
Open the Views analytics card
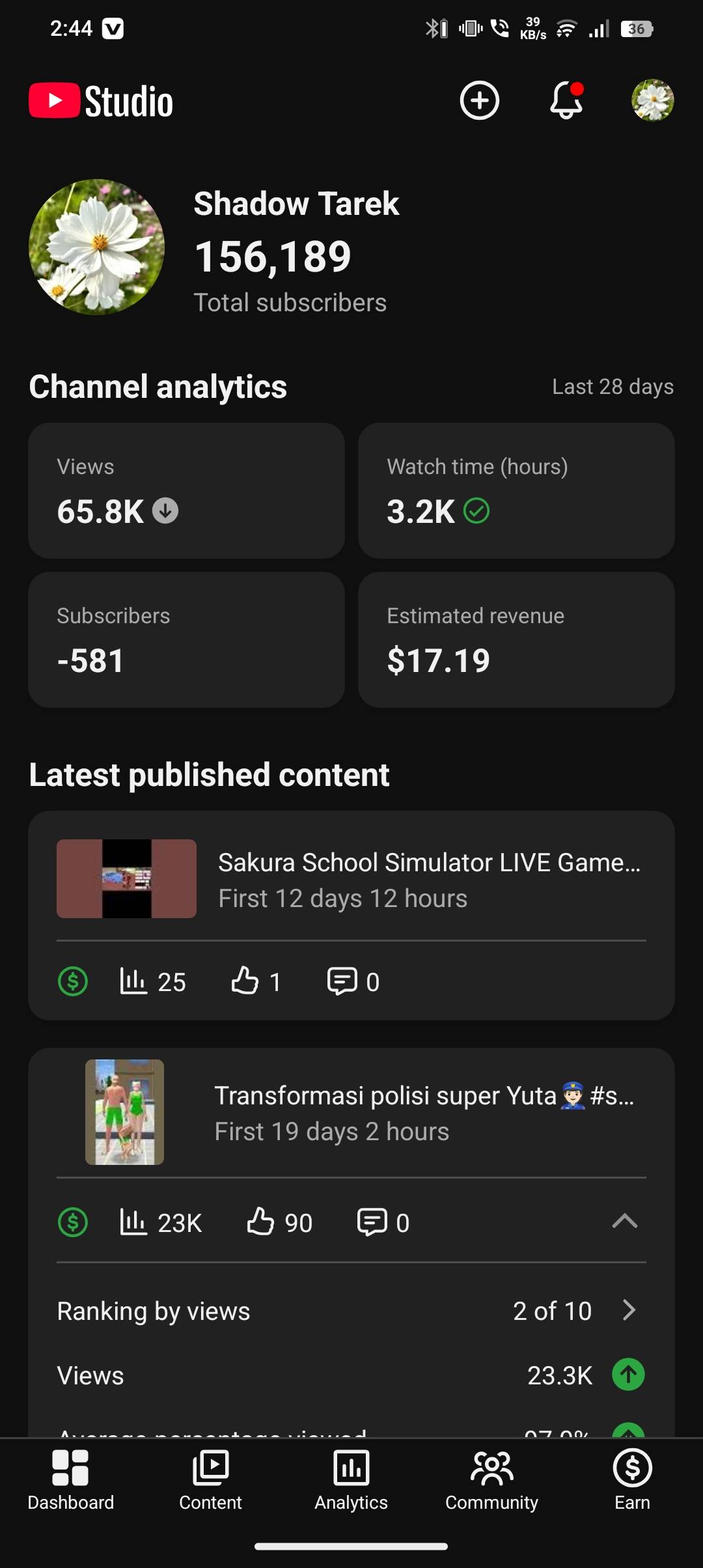tap(186, 490)
